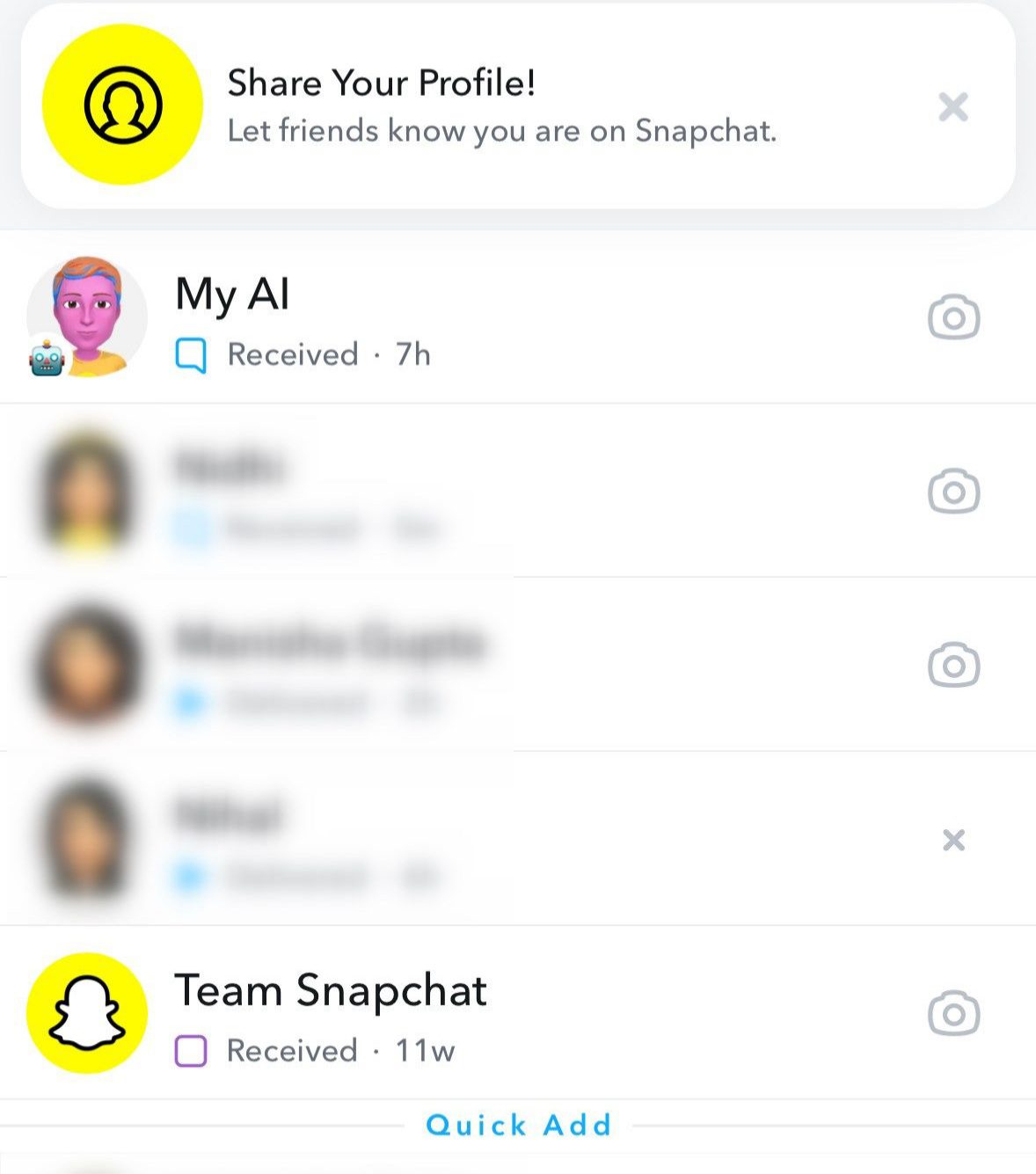Open camera for My AI
Screen dimensions: 1036x1174
click(954, 318)
